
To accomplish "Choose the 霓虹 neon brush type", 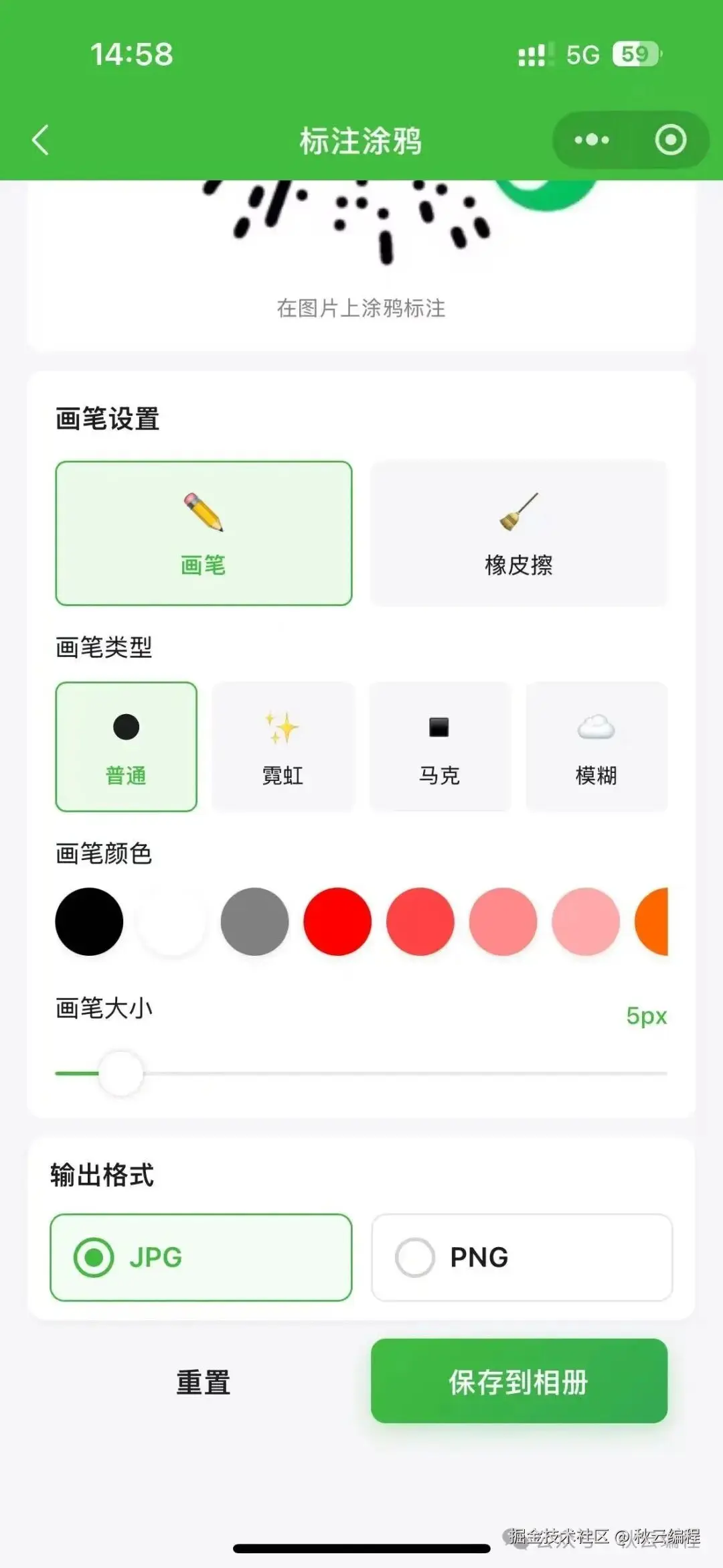I will coord(283,745).
